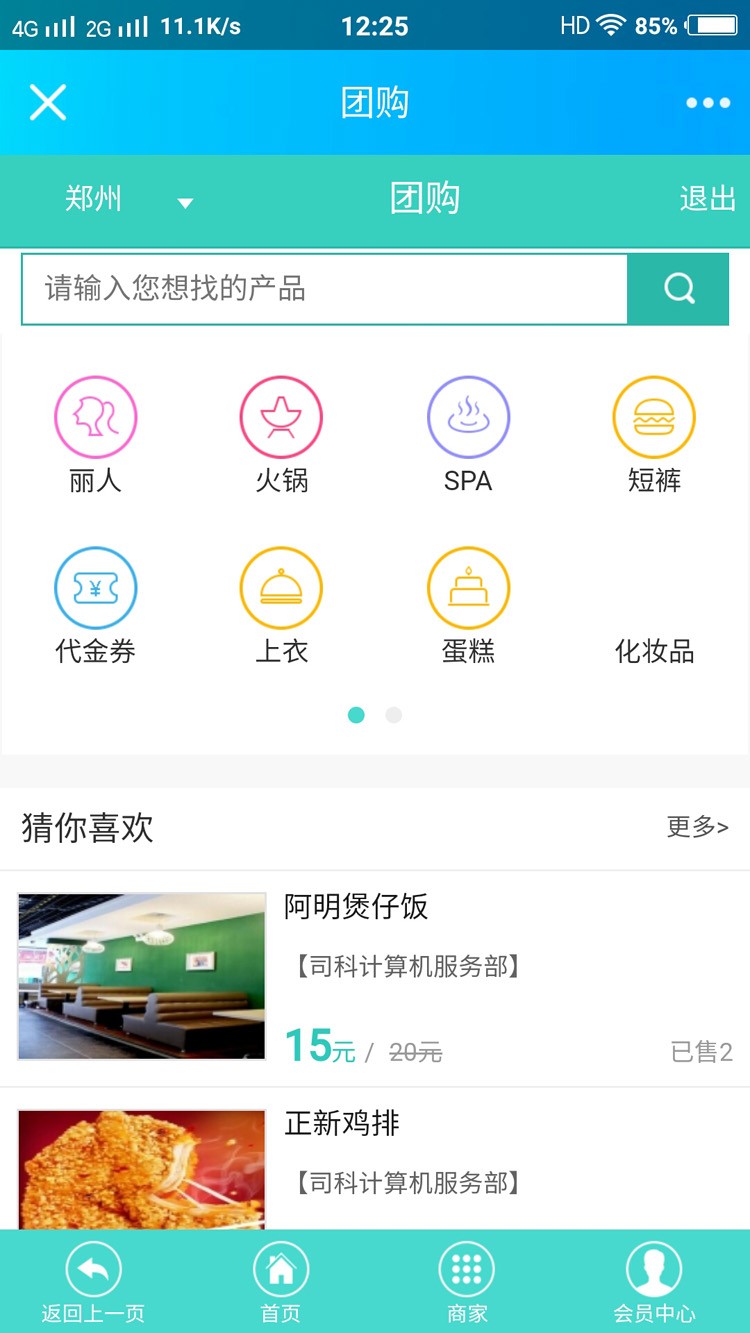Select the 蛋糕 cake category icon

pos(468,588)
